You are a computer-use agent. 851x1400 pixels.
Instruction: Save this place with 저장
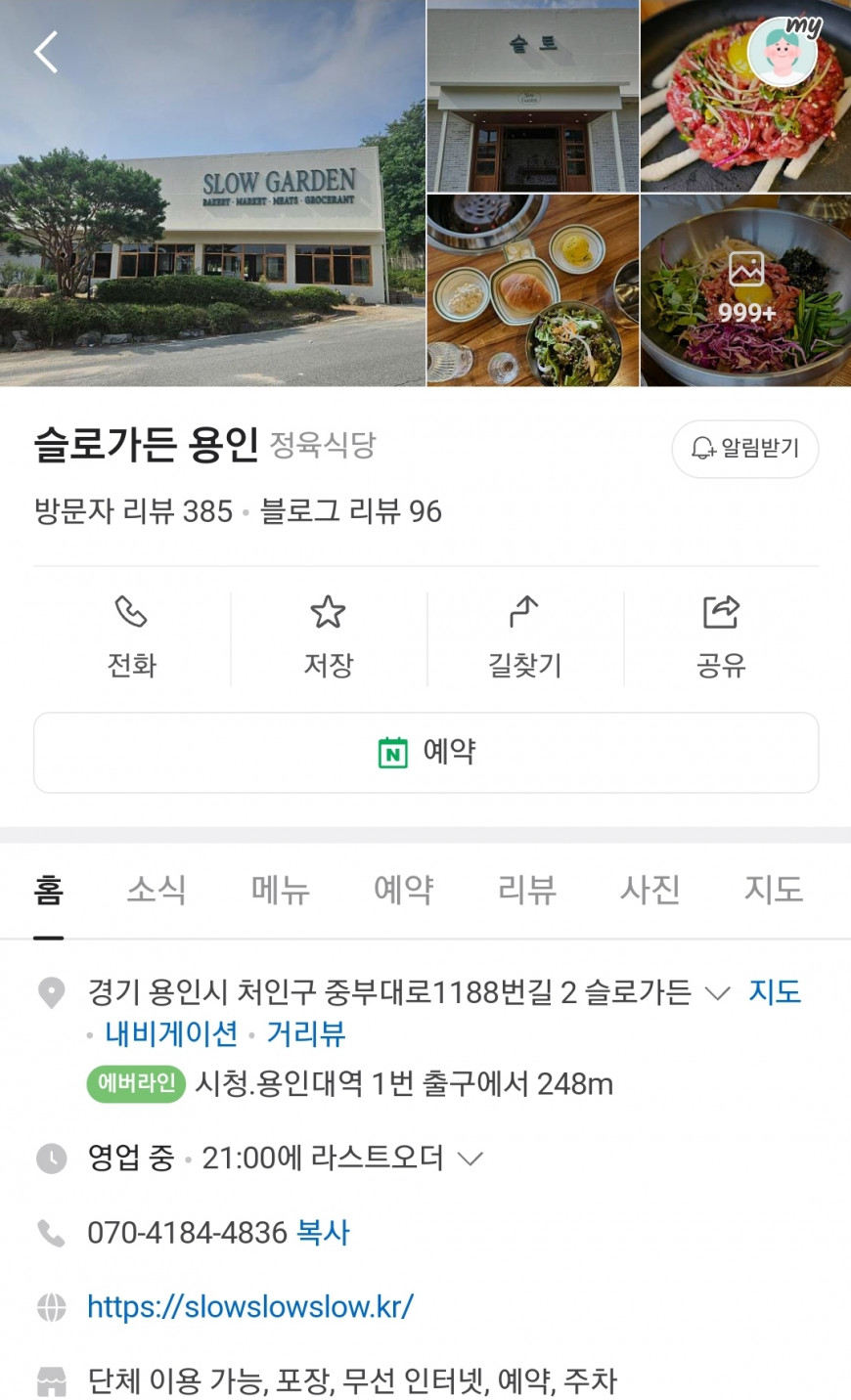coord(328,636)
